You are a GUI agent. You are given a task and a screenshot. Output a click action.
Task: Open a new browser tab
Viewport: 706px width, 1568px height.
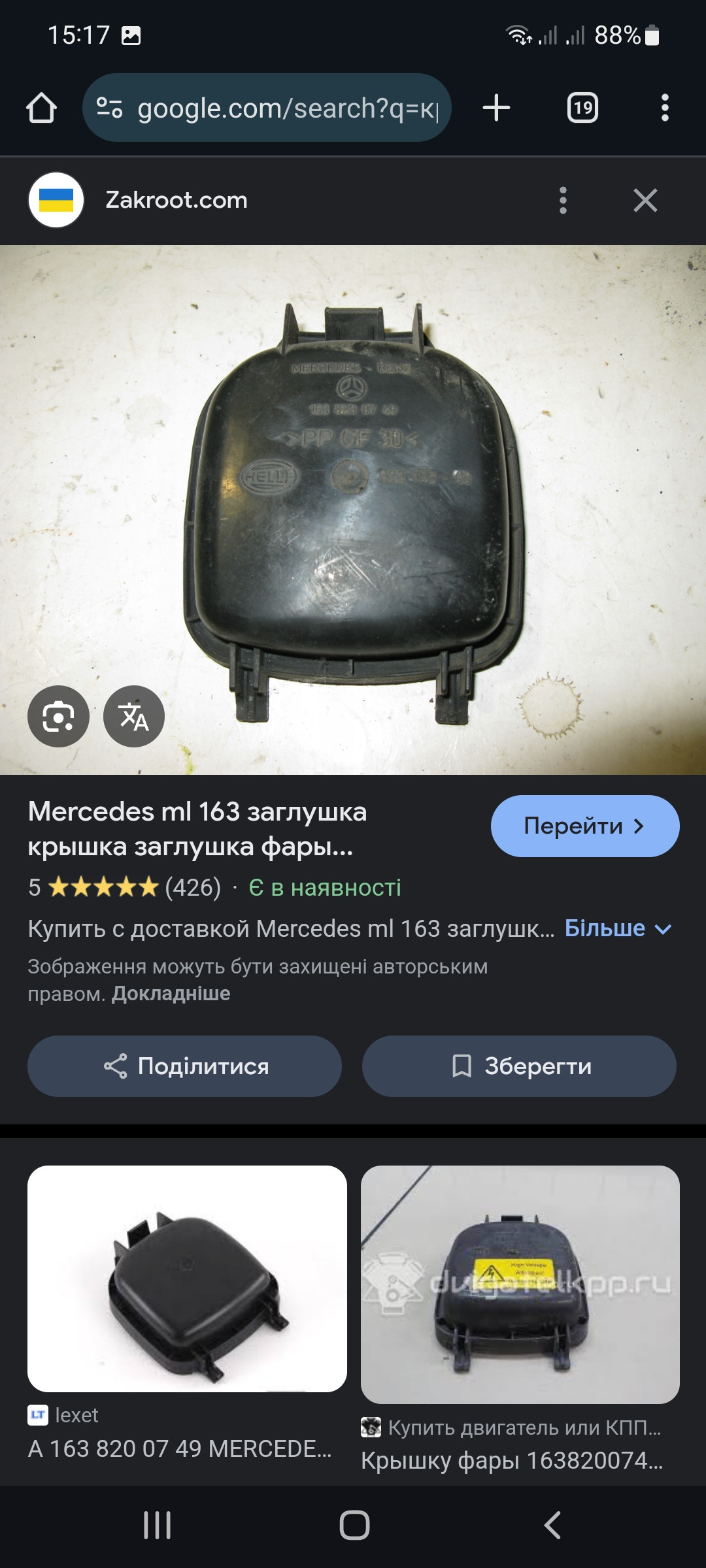coord(496,108)
